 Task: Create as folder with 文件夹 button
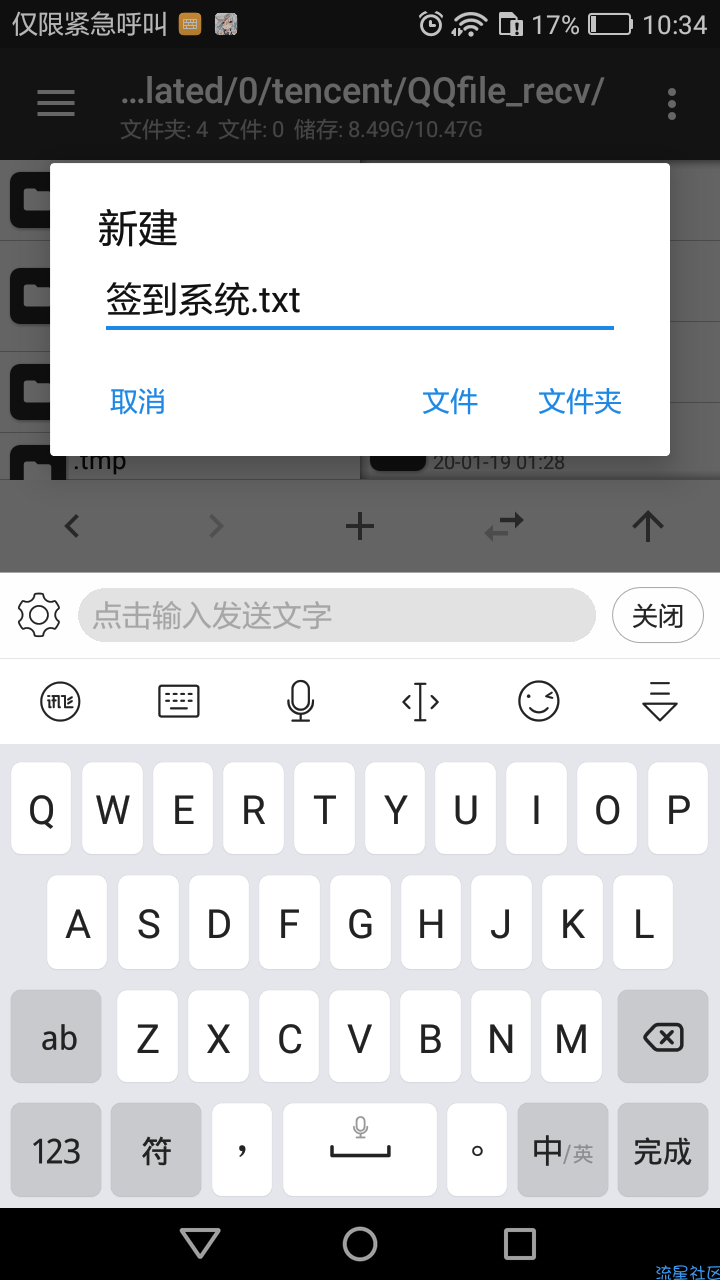(580, 402)
